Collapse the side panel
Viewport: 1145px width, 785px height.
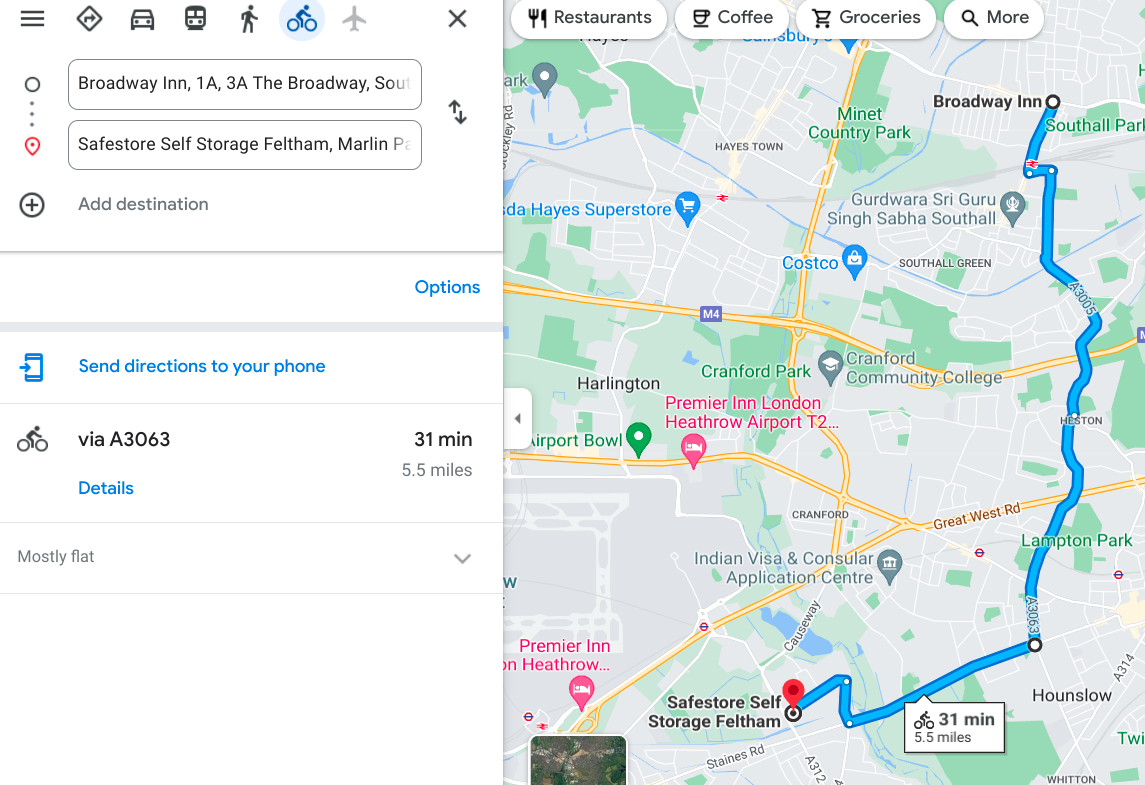[517, 418]
